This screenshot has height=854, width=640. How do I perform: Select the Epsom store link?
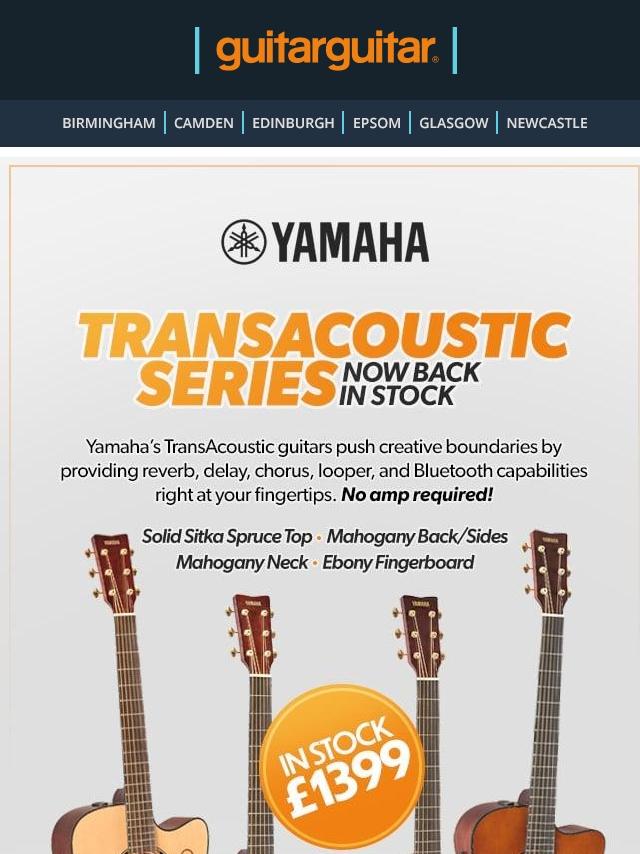377,123
